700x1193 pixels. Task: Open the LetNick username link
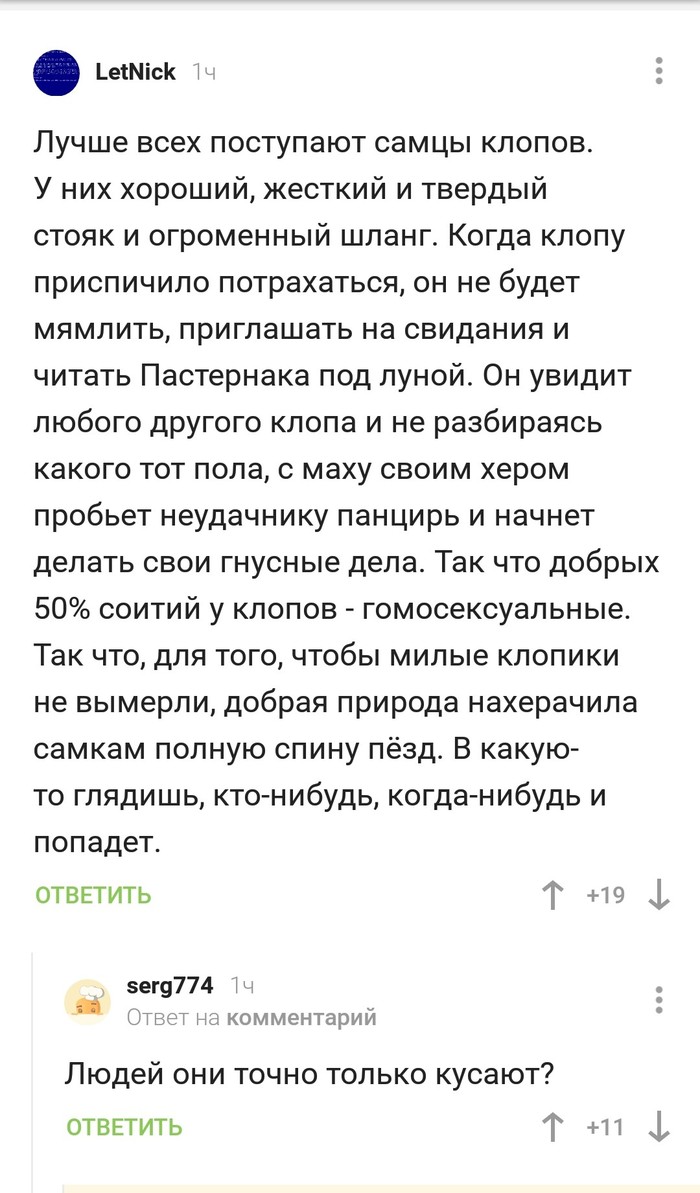point(135,72)
